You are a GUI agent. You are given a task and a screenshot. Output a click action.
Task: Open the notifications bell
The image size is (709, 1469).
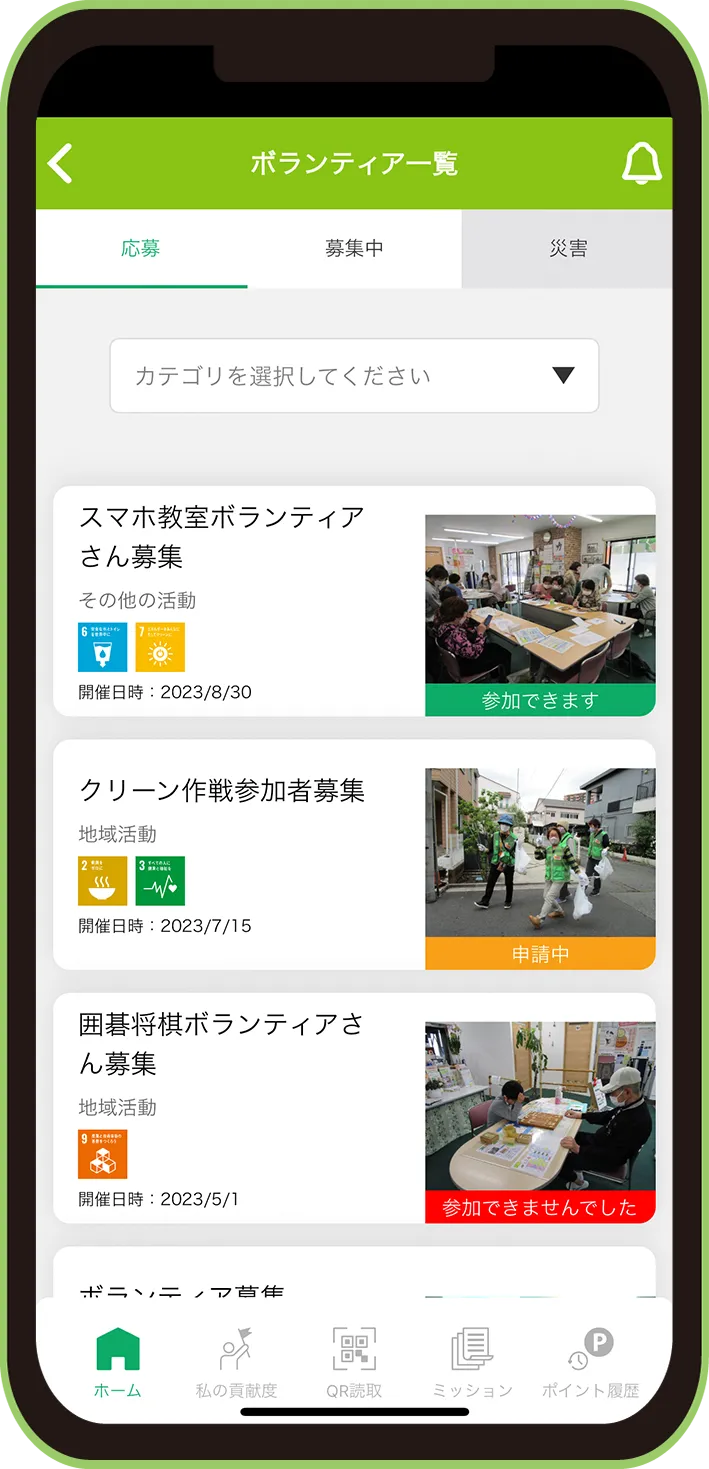[x=641, y=163]
